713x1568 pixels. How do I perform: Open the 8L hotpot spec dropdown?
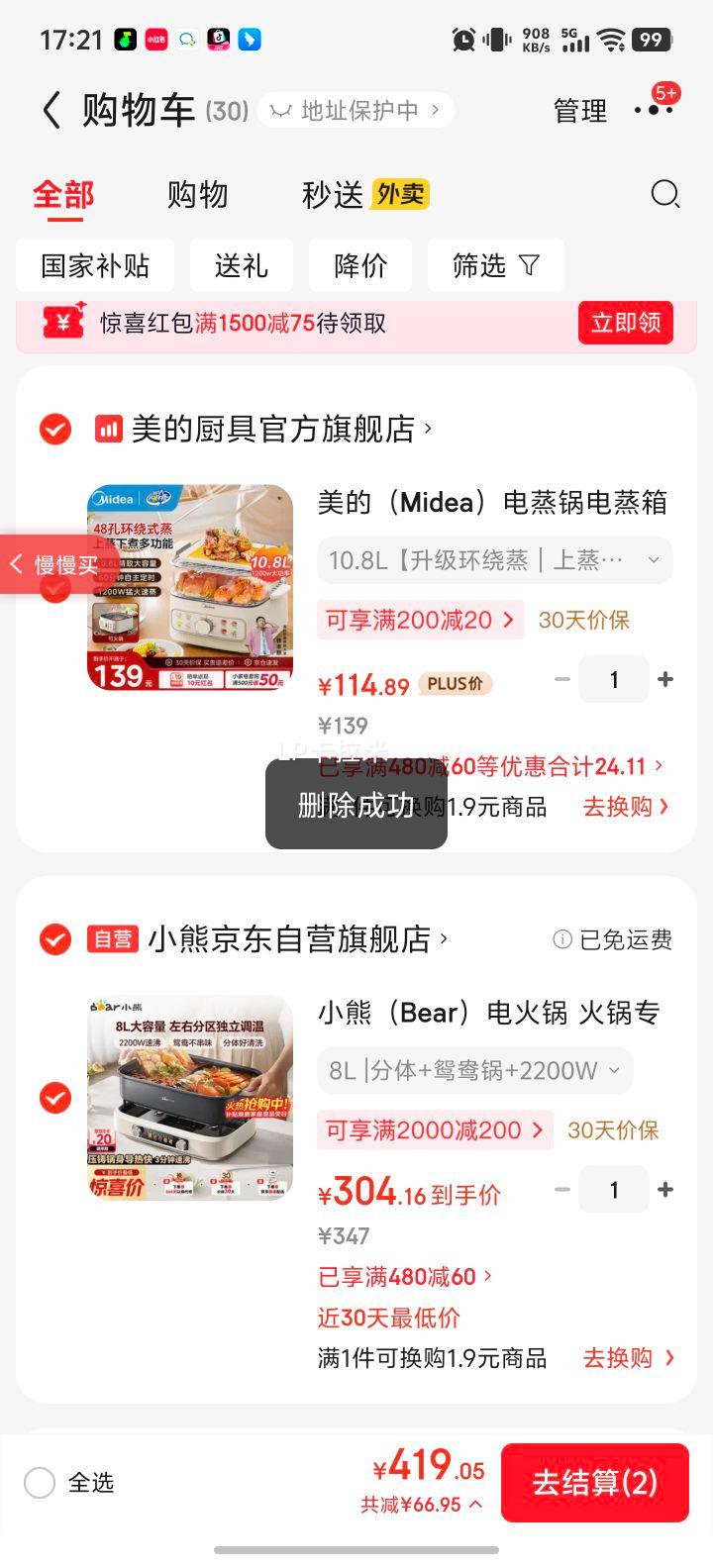[x=473, y=1070]
